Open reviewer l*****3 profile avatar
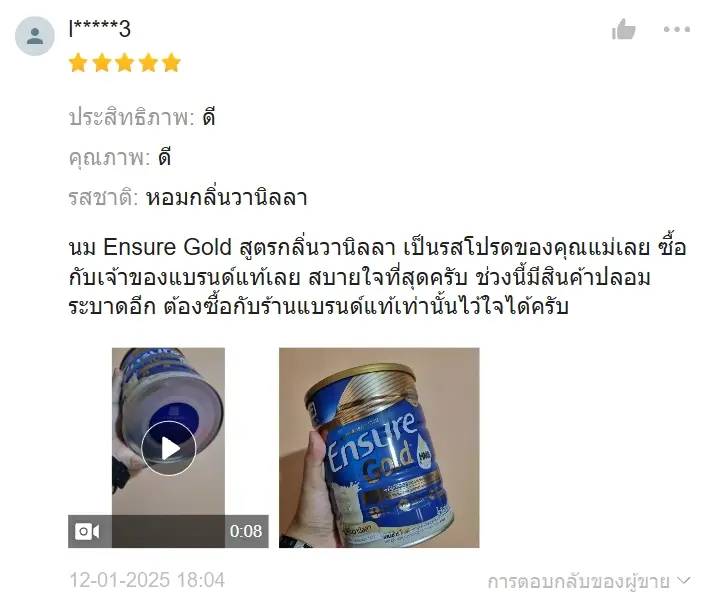The image size is (704, 606). point(35,37)
